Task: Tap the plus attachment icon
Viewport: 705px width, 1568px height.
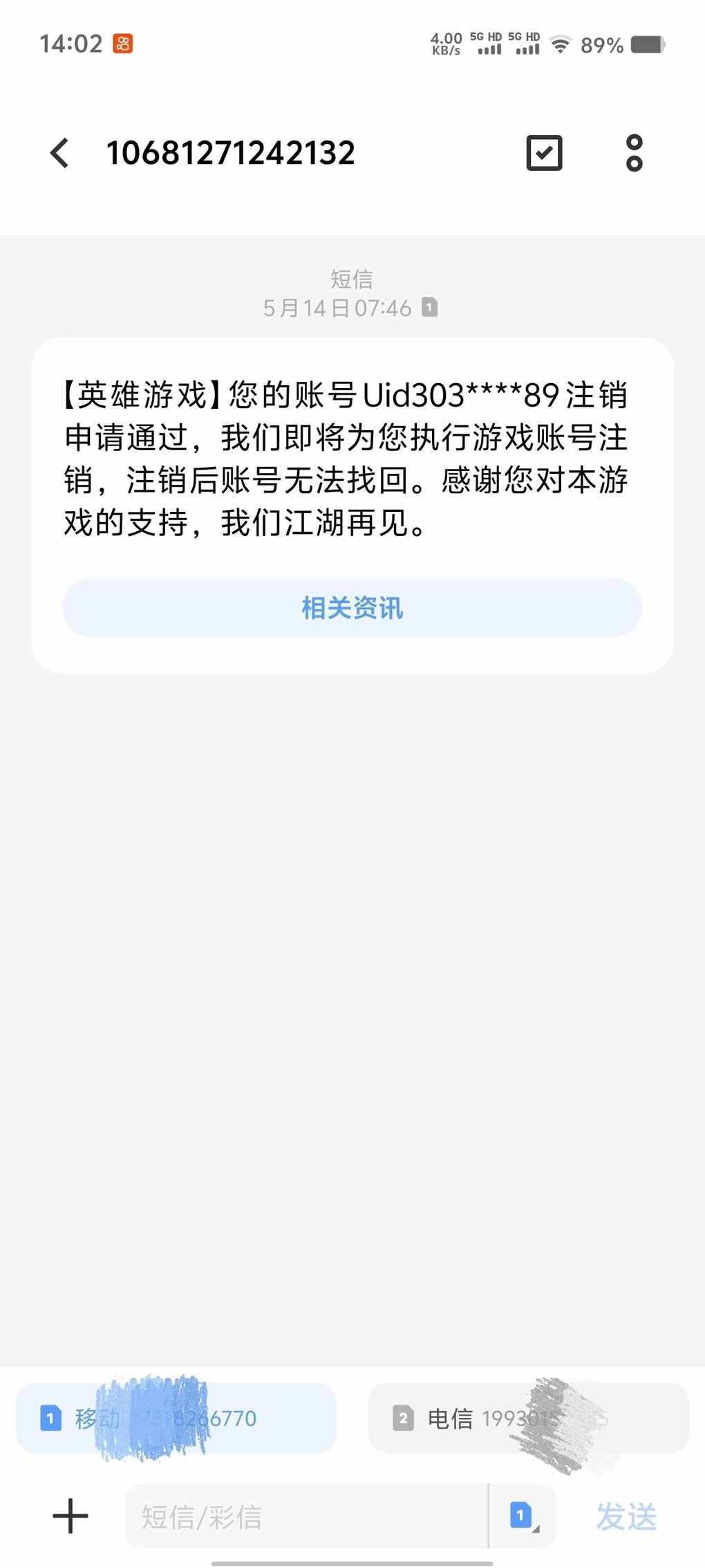Action: [x=70, y=1516]
